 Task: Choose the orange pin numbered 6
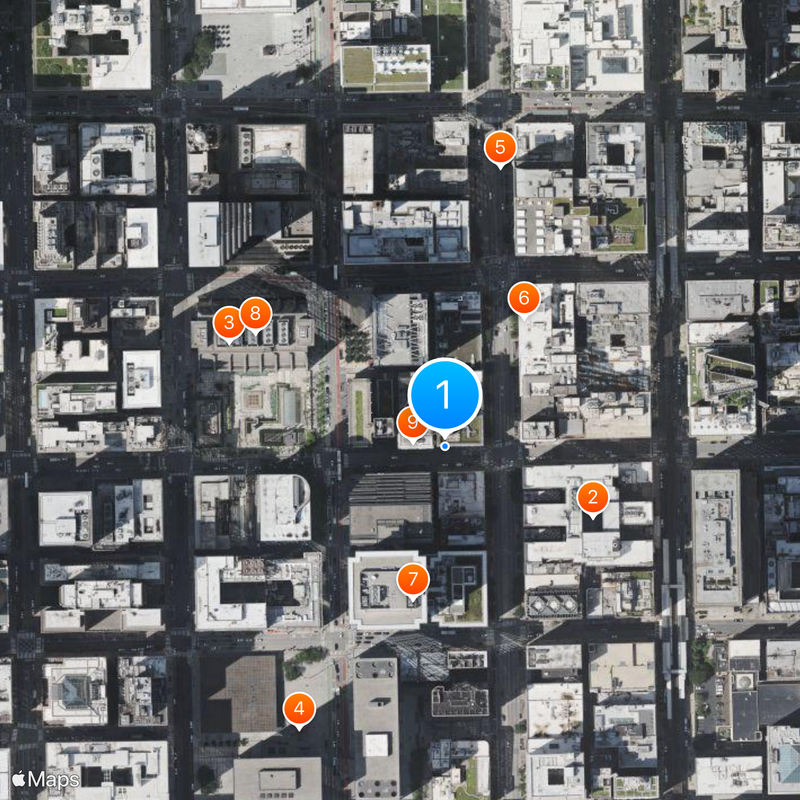point(523,298)
